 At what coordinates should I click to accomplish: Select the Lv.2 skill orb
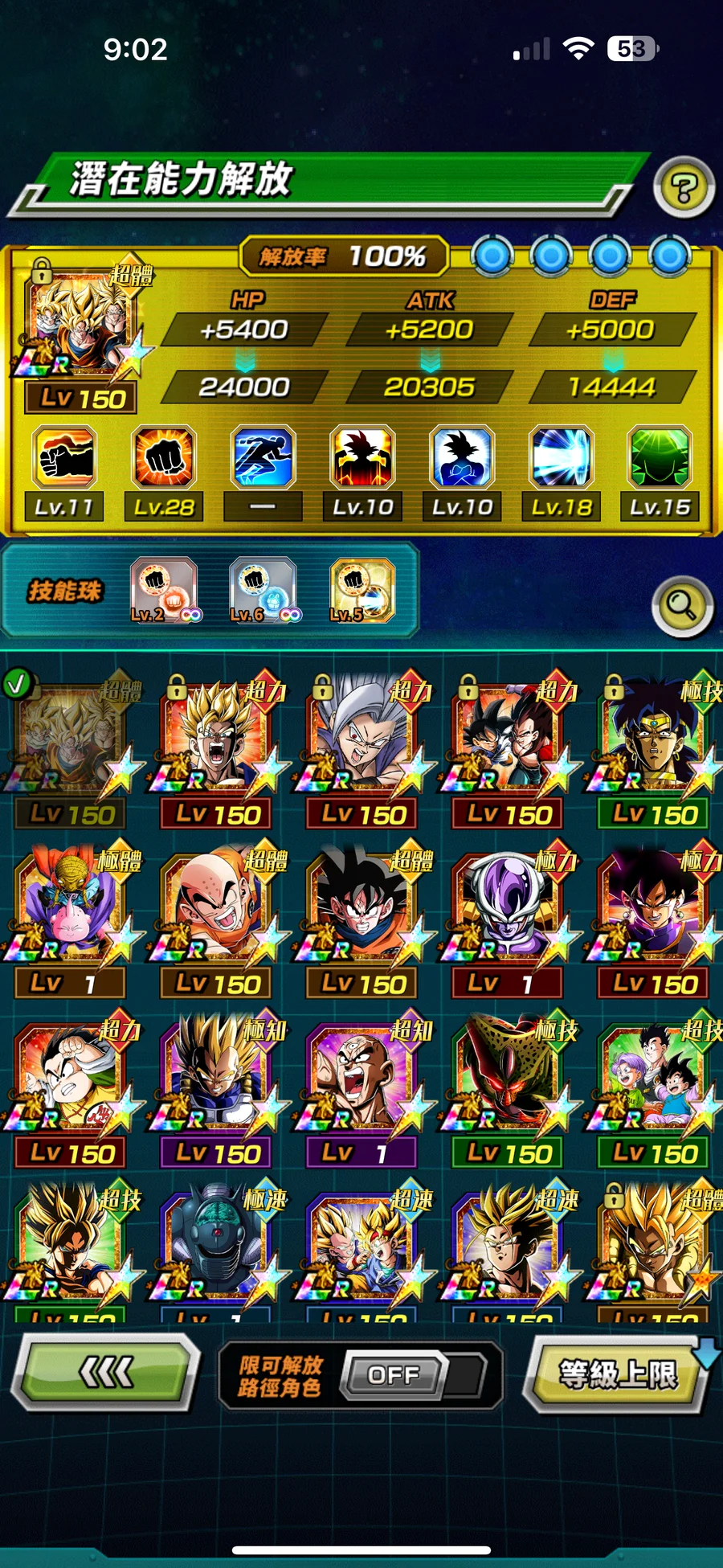164,591
